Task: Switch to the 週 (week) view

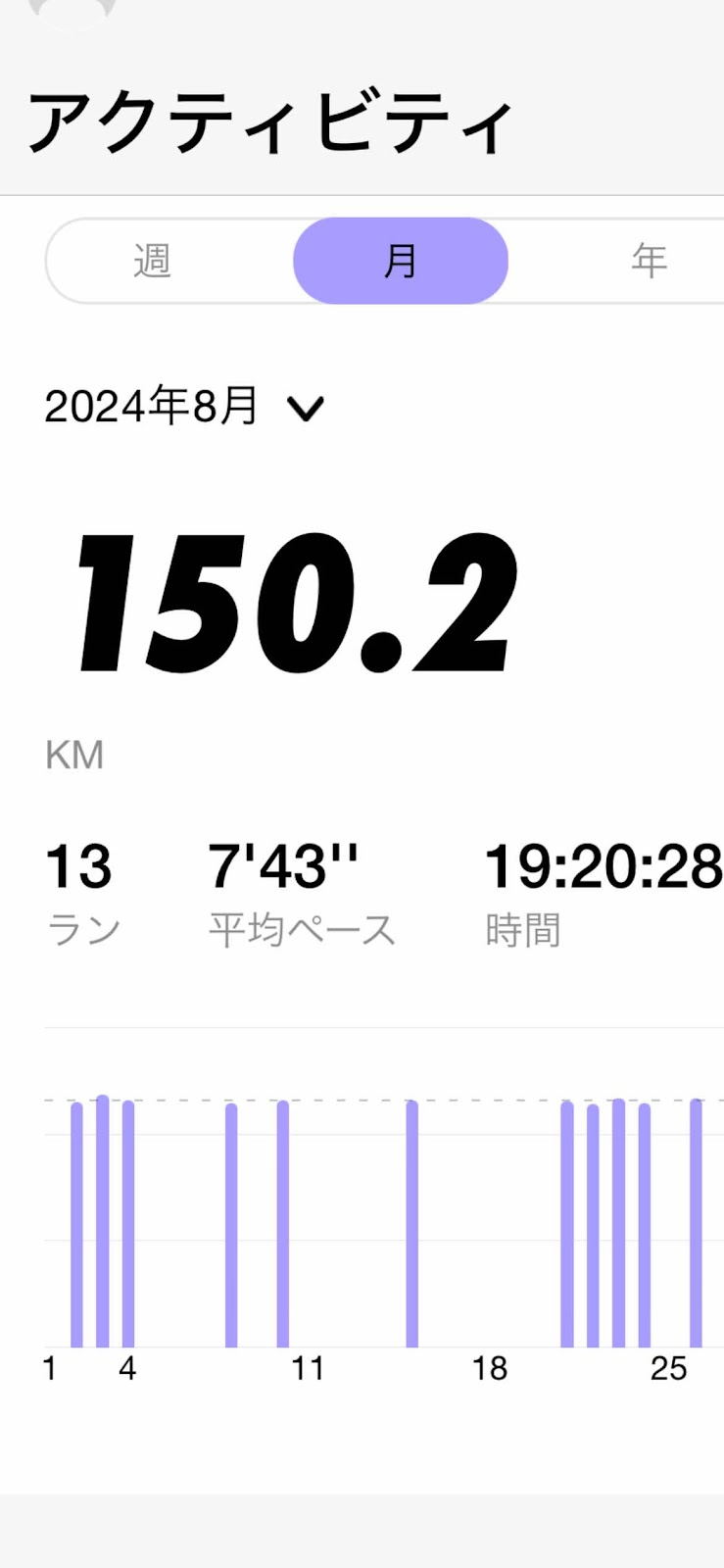Action: 153,262
